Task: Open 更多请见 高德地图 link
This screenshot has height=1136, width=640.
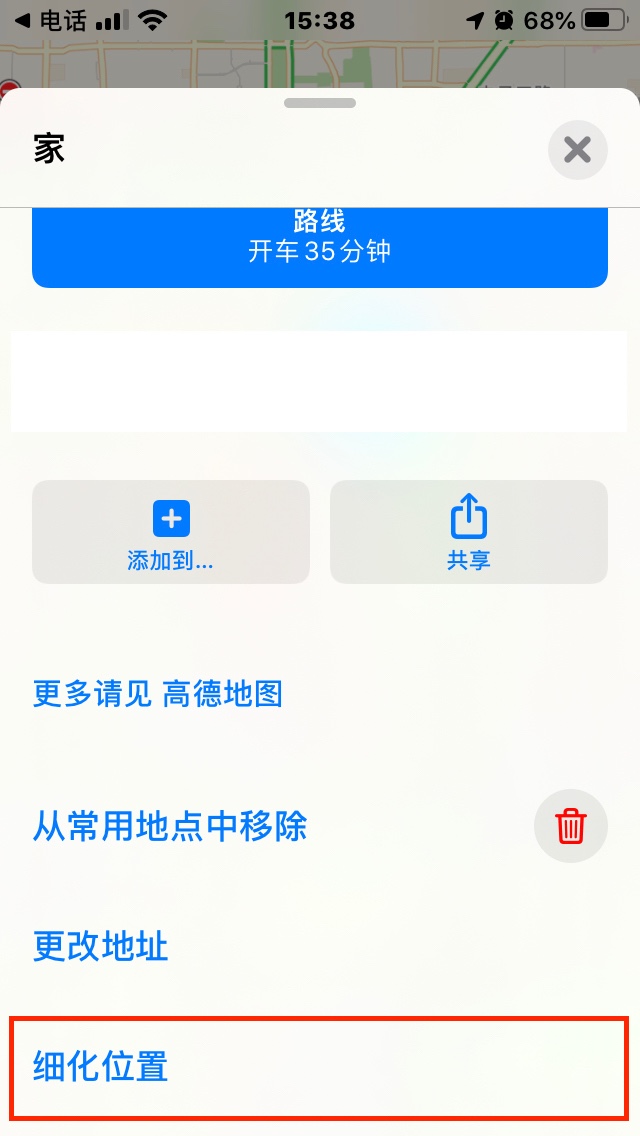Action: 158,693
